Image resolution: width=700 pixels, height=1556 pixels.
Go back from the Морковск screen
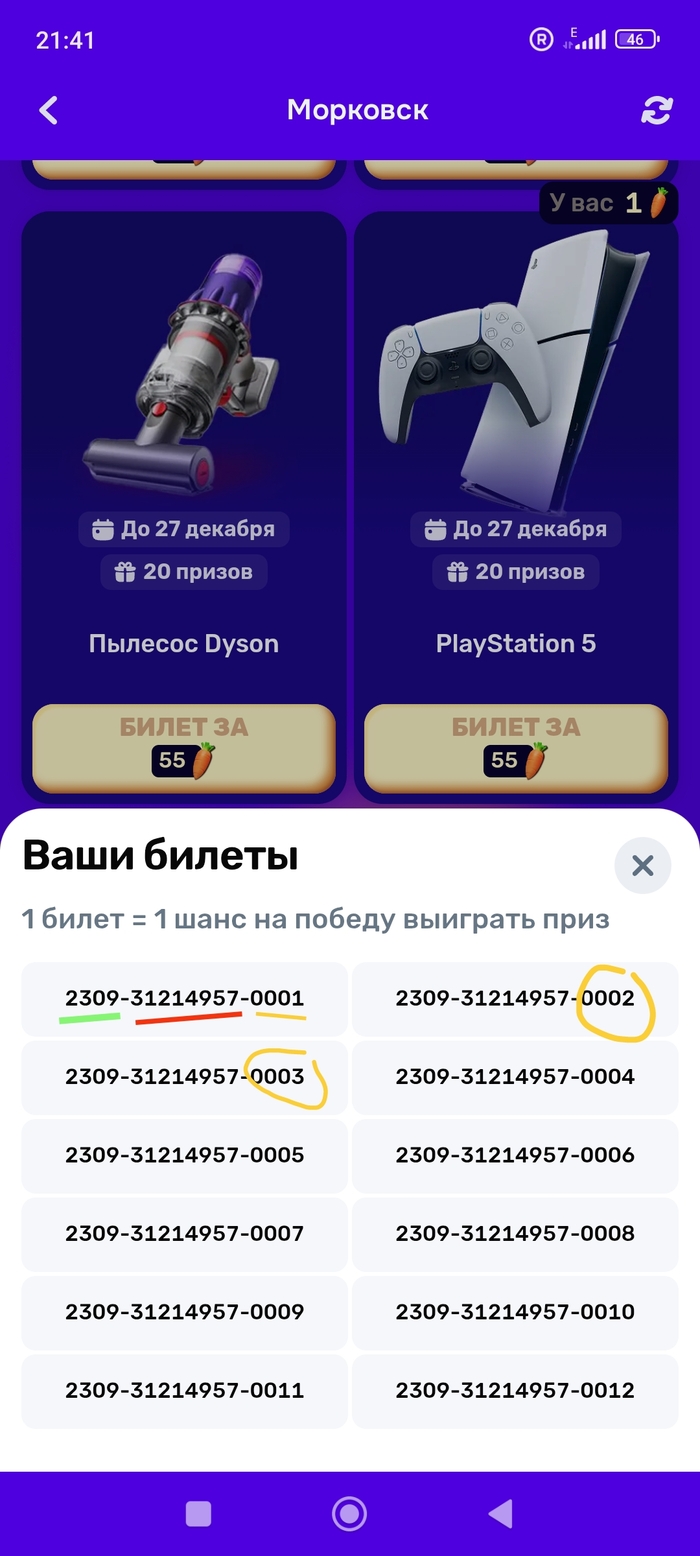coord(48,110)
